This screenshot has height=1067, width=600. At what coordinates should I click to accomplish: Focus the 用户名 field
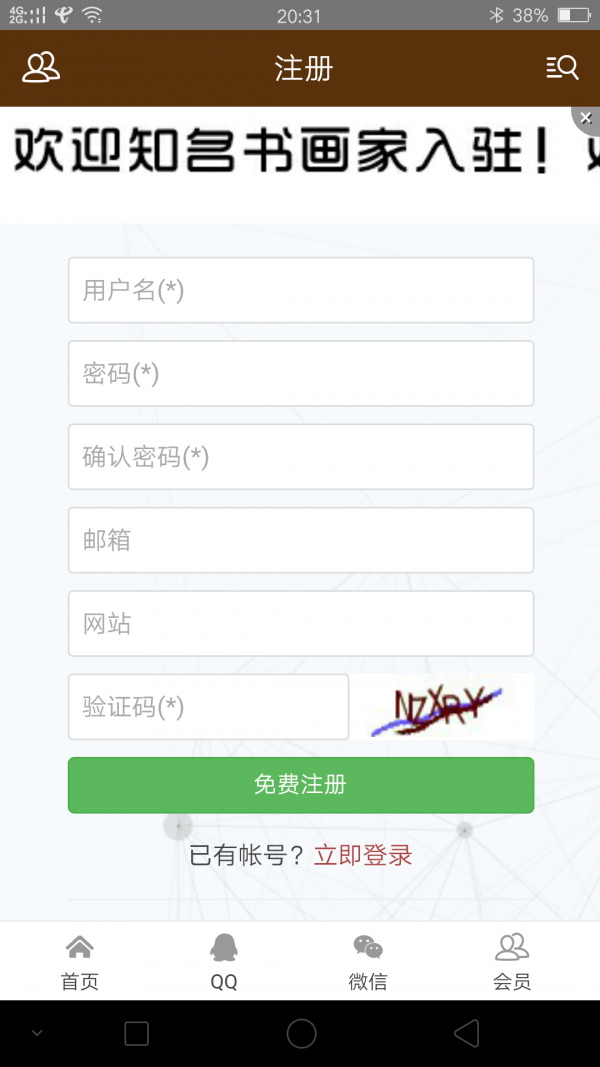300,290
